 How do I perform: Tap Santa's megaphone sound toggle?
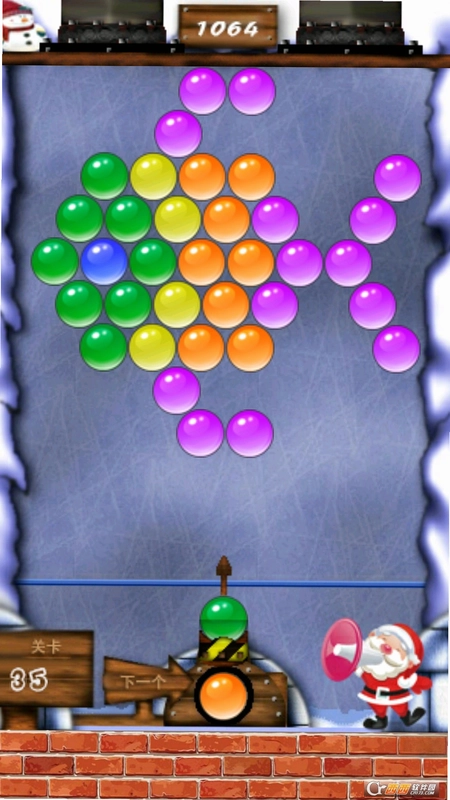[x=342, y=650]
